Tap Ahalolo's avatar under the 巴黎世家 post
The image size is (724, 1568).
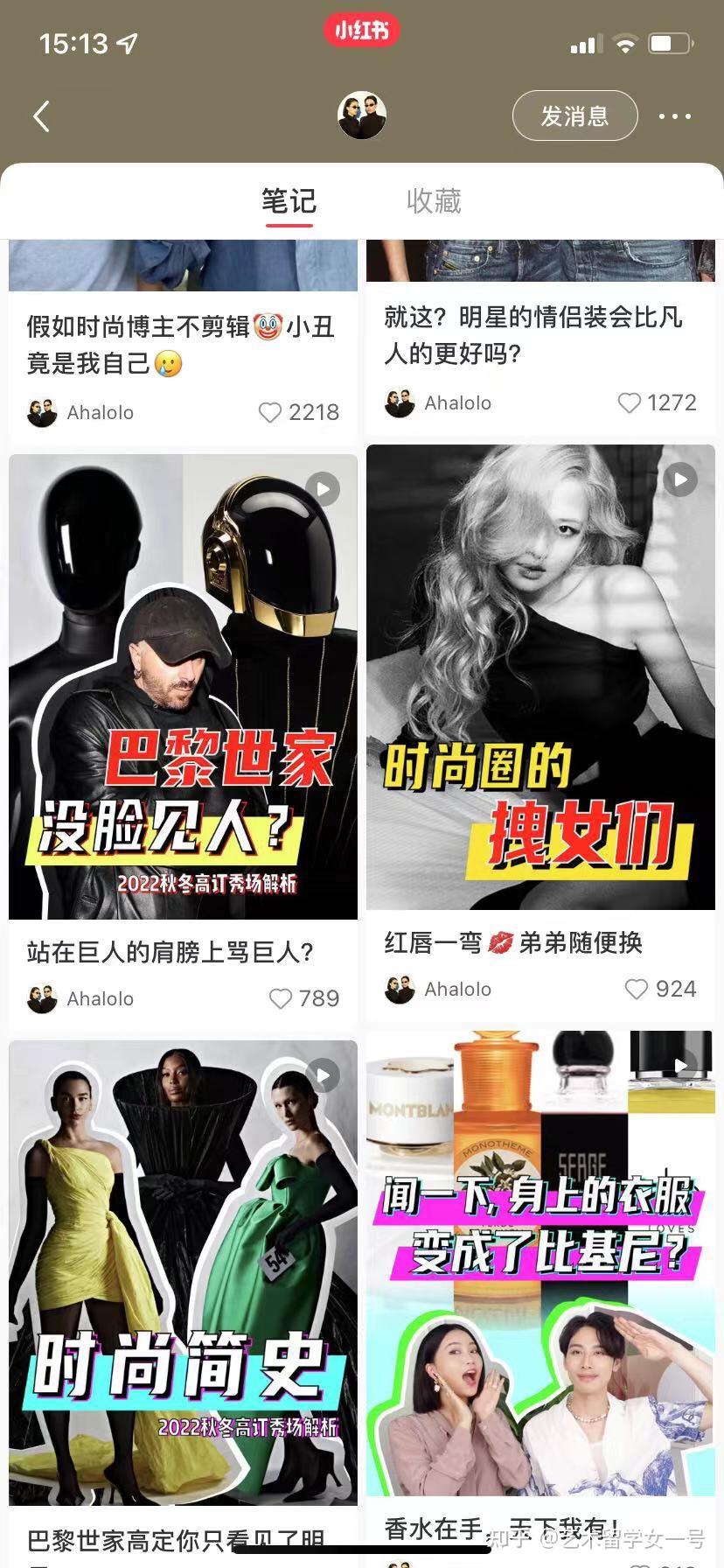click(41, 998)
